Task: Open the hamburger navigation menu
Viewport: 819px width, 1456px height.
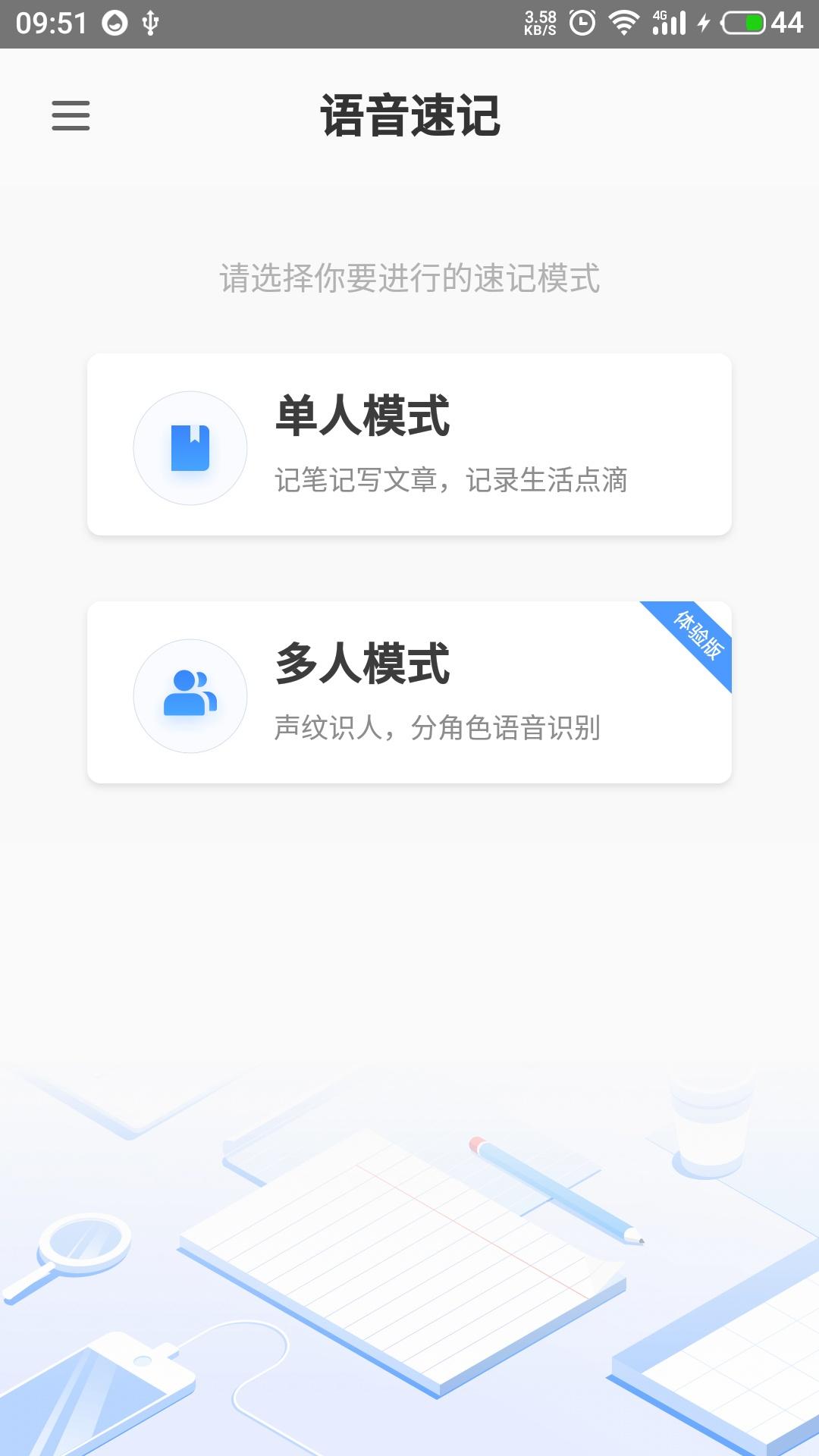Action: click(x=71, y=116)
